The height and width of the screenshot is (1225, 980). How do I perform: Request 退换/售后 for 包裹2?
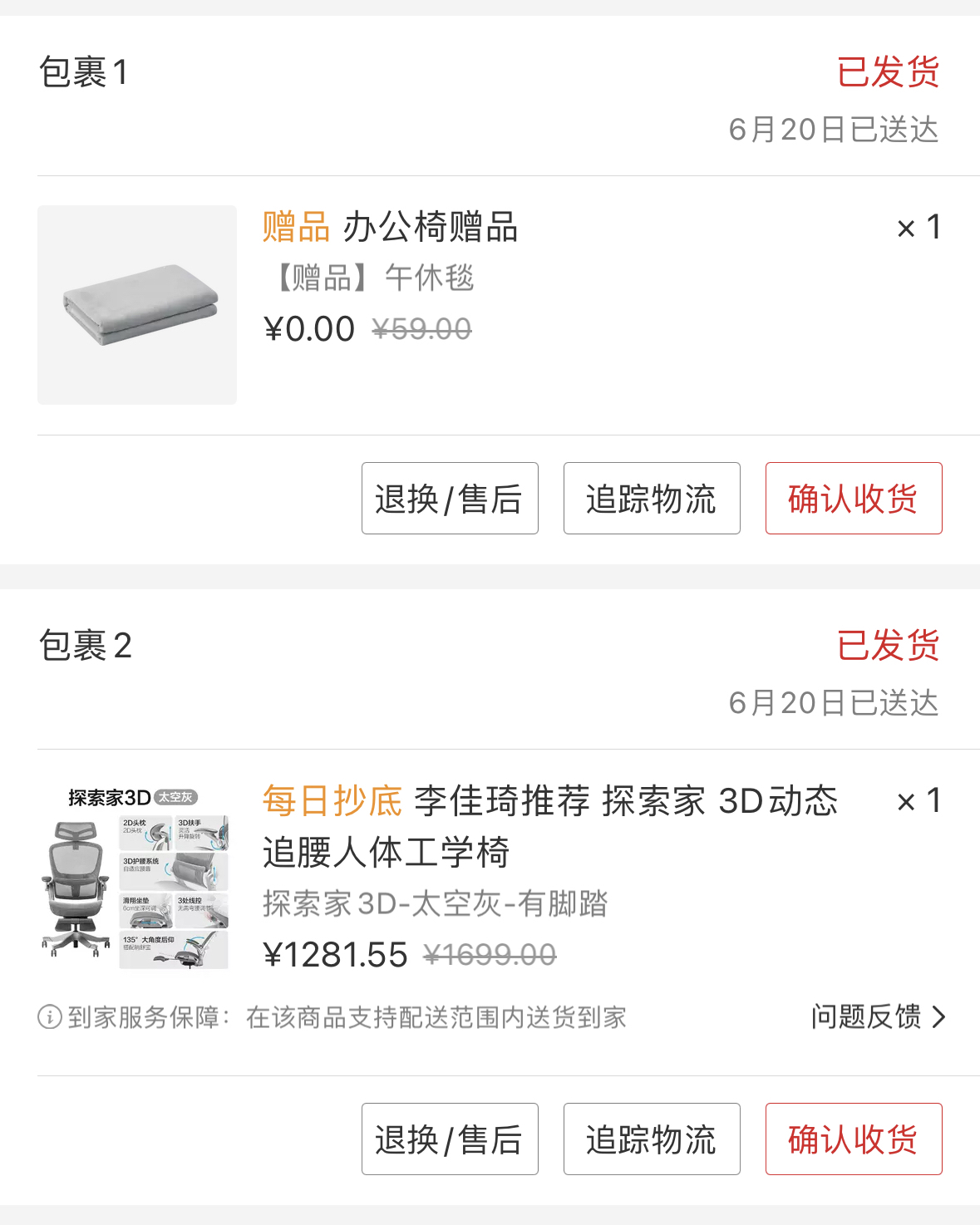pyautogui.click(x=450, y=1139)
